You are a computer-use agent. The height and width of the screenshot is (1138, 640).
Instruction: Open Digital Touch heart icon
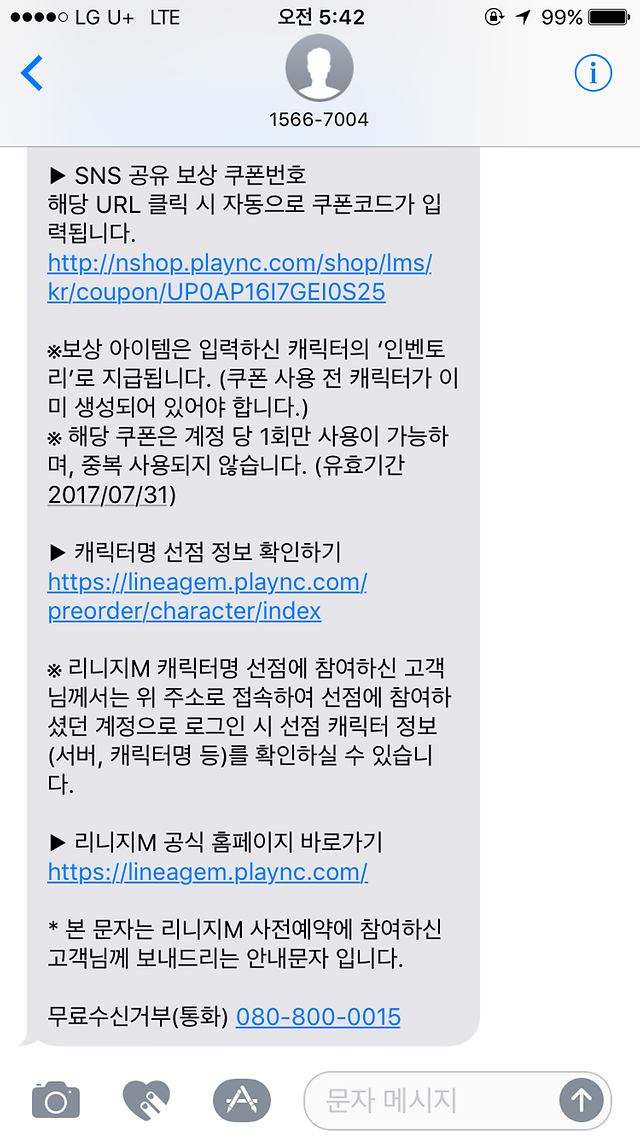coord(146,1101)
